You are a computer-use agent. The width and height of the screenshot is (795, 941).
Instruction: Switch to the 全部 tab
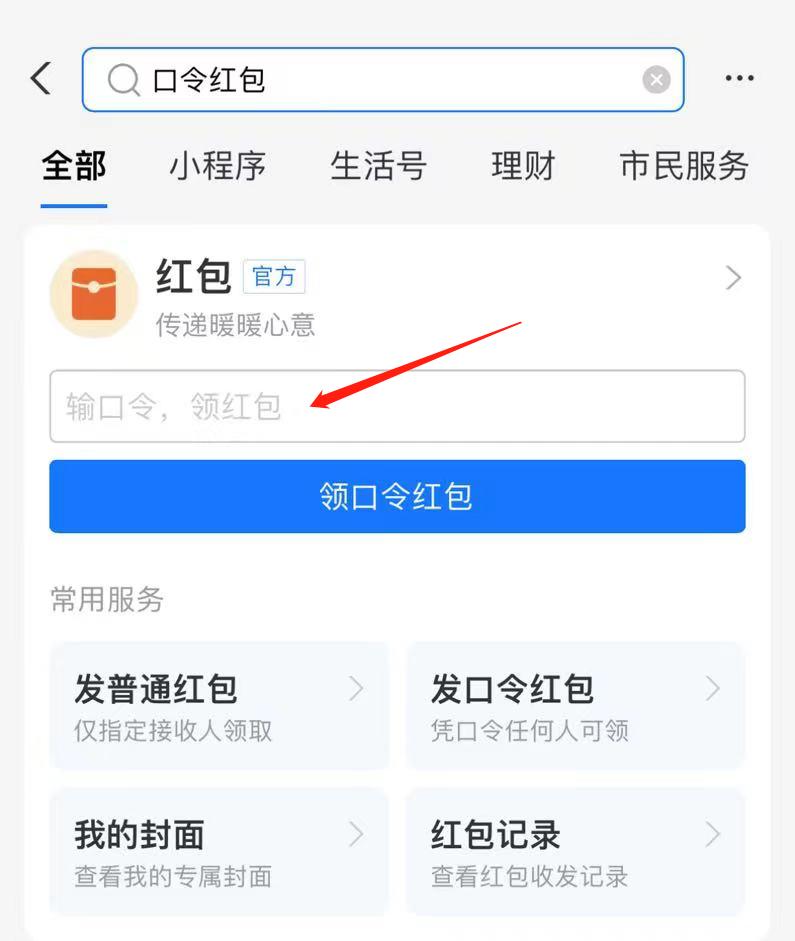pyautogui.click(x=74, y=166)
